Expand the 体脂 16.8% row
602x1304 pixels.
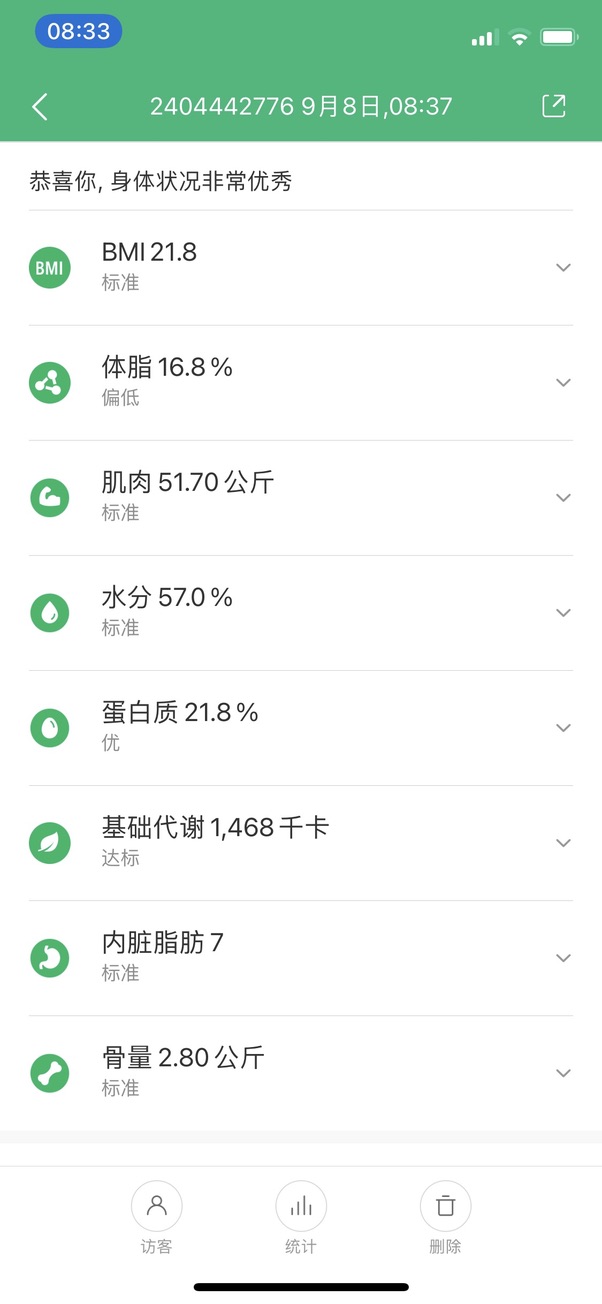[x=563, y=382]
